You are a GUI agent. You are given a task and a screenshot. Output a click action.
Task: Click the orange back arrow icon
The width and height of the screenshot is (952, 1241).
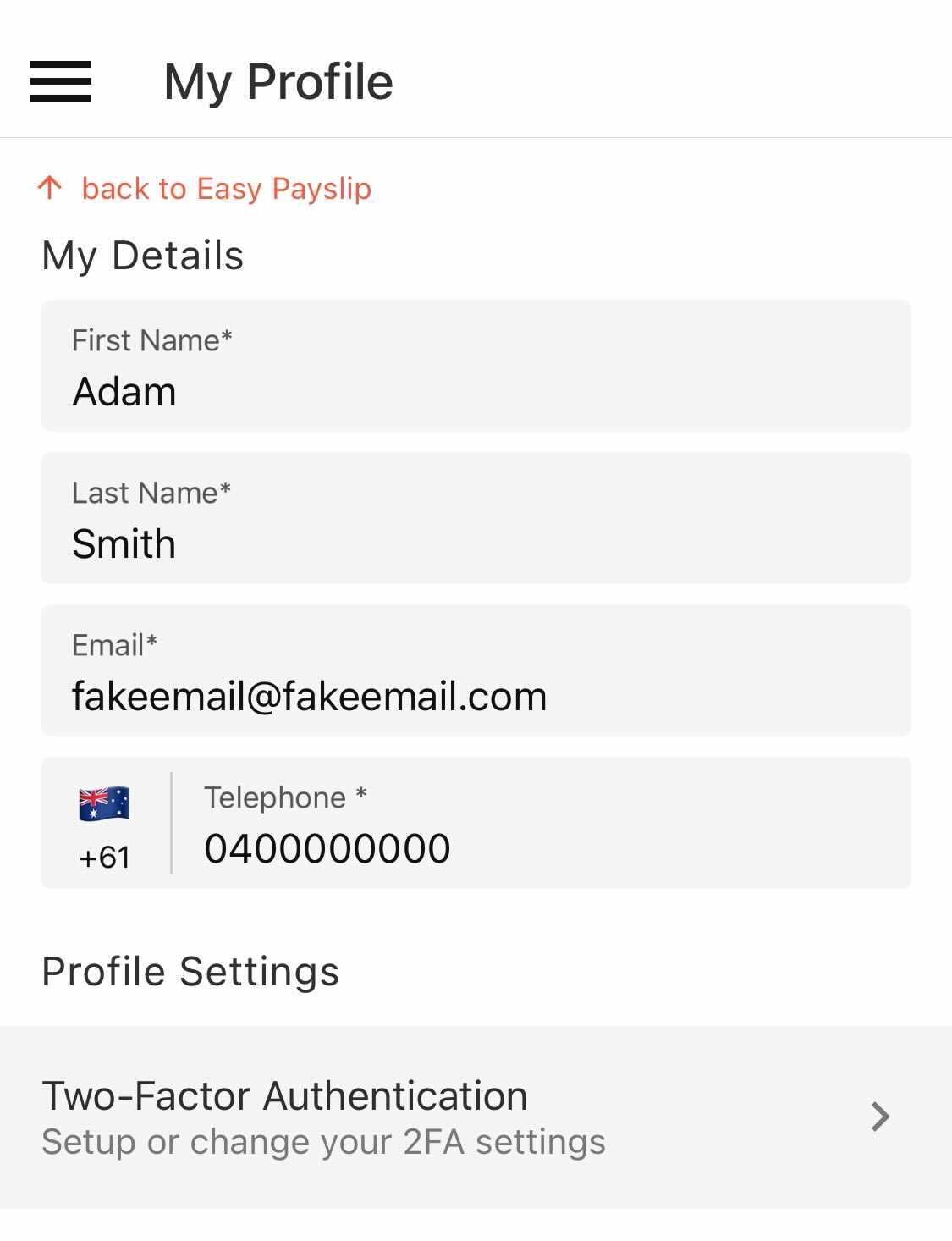pos(50,188)
